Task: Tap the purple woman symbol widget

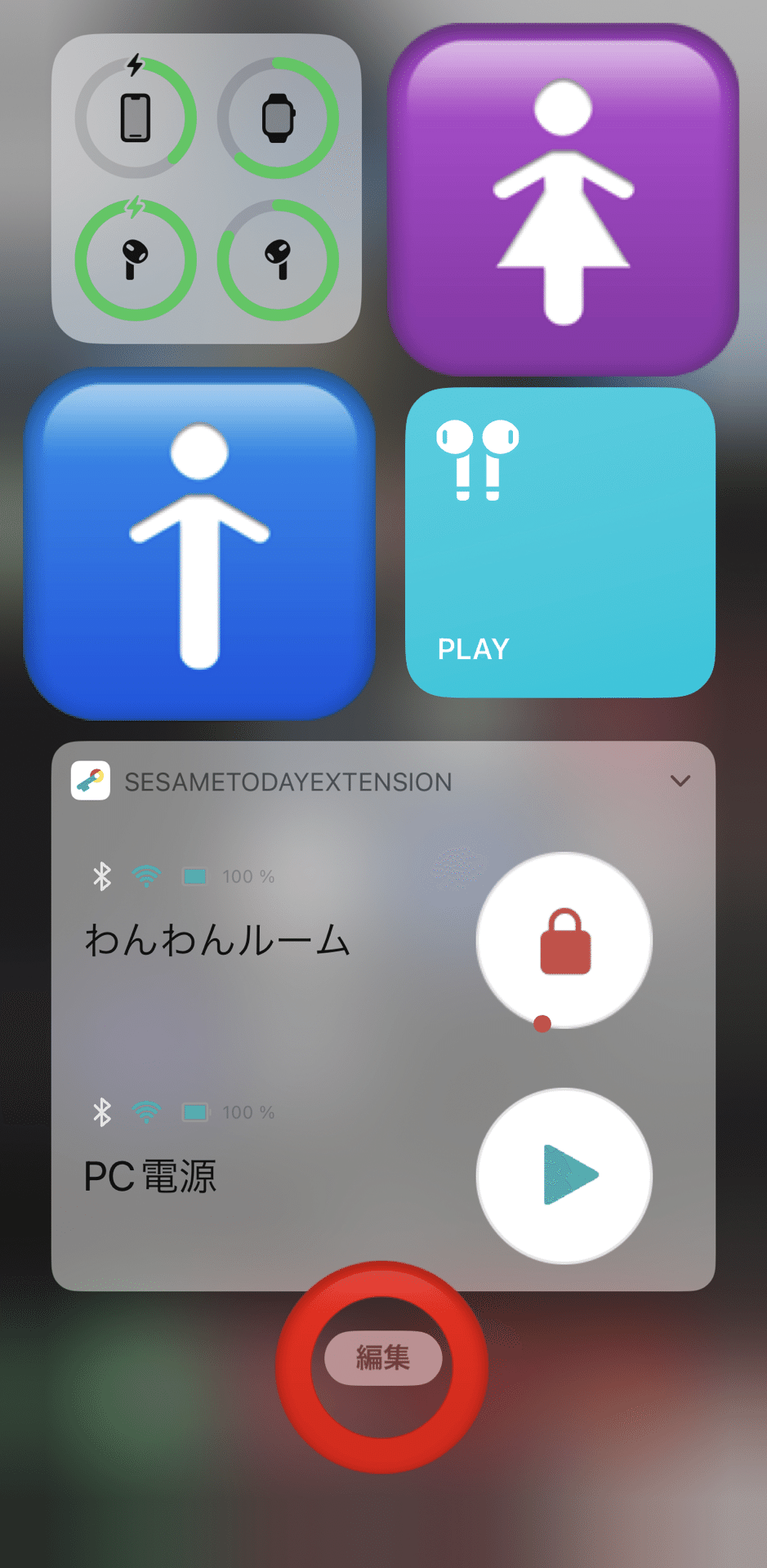Action: 564,200
